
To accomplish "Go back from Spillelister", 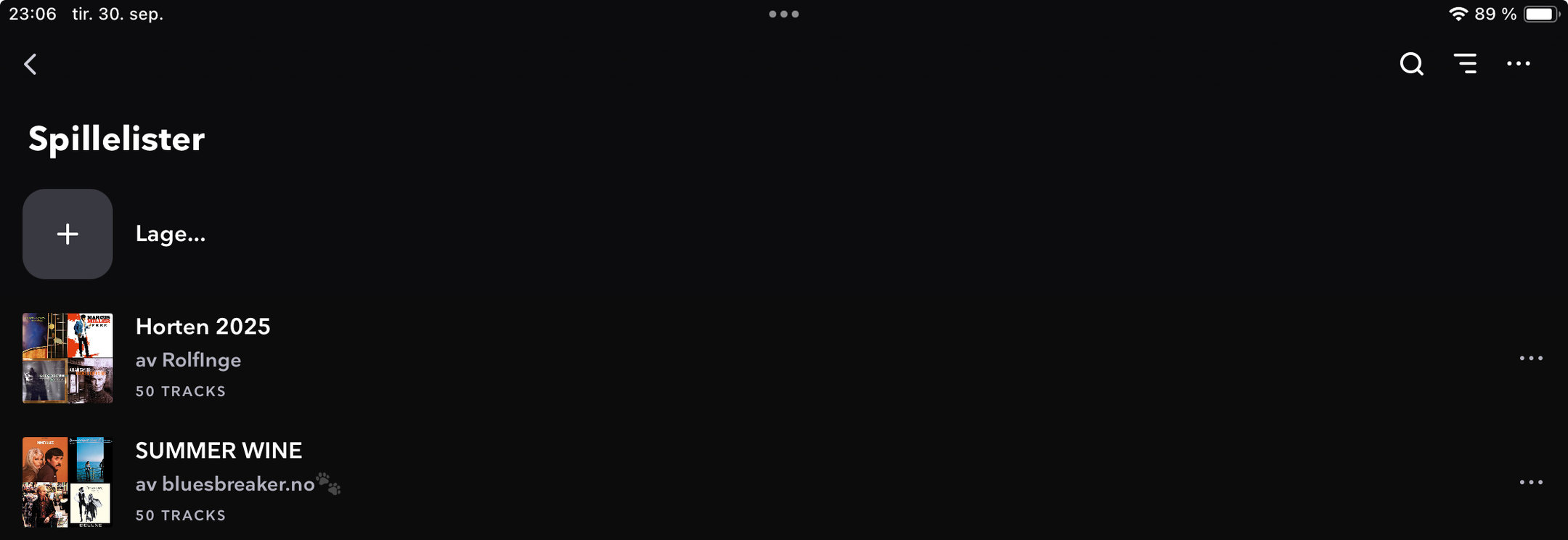I will (30, 64).
